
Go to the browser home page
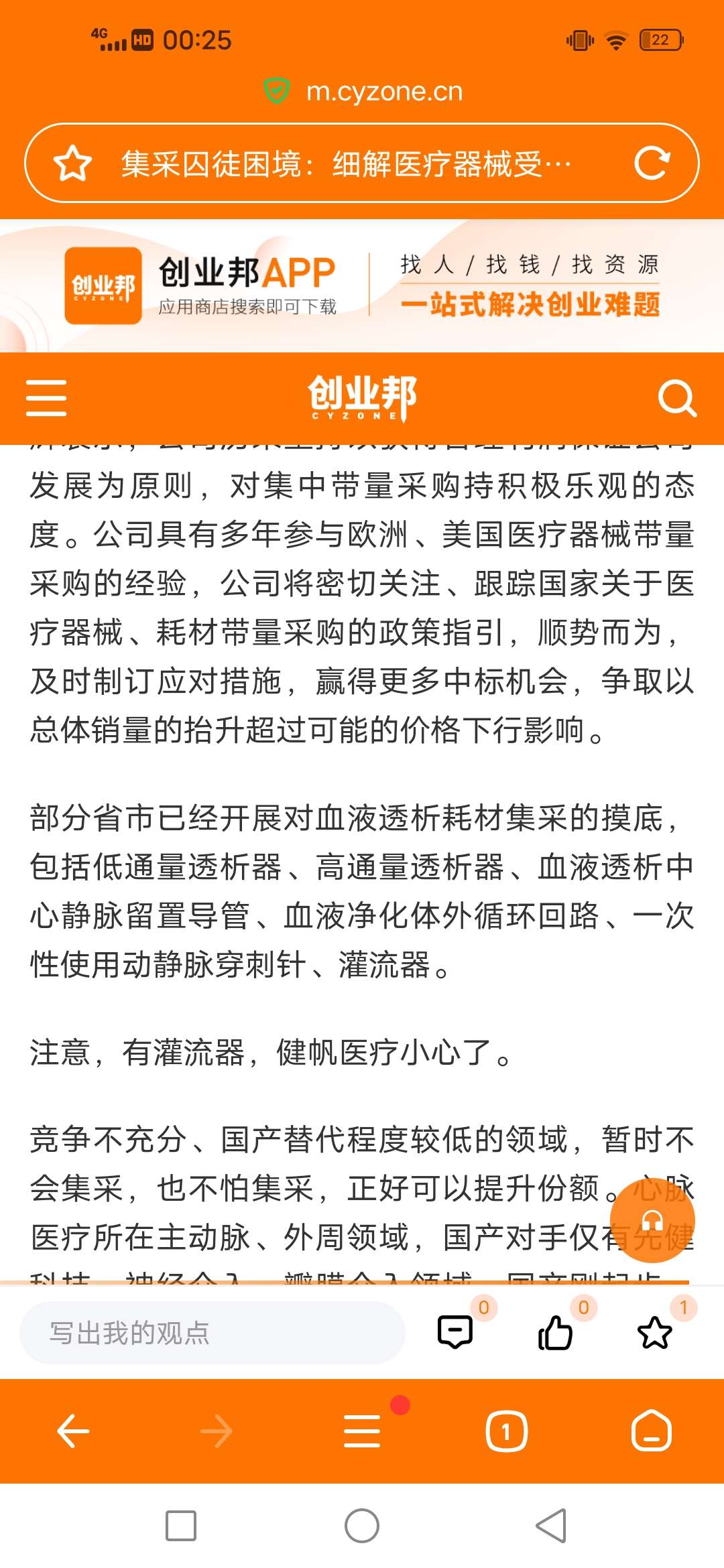click(651, 1431)
